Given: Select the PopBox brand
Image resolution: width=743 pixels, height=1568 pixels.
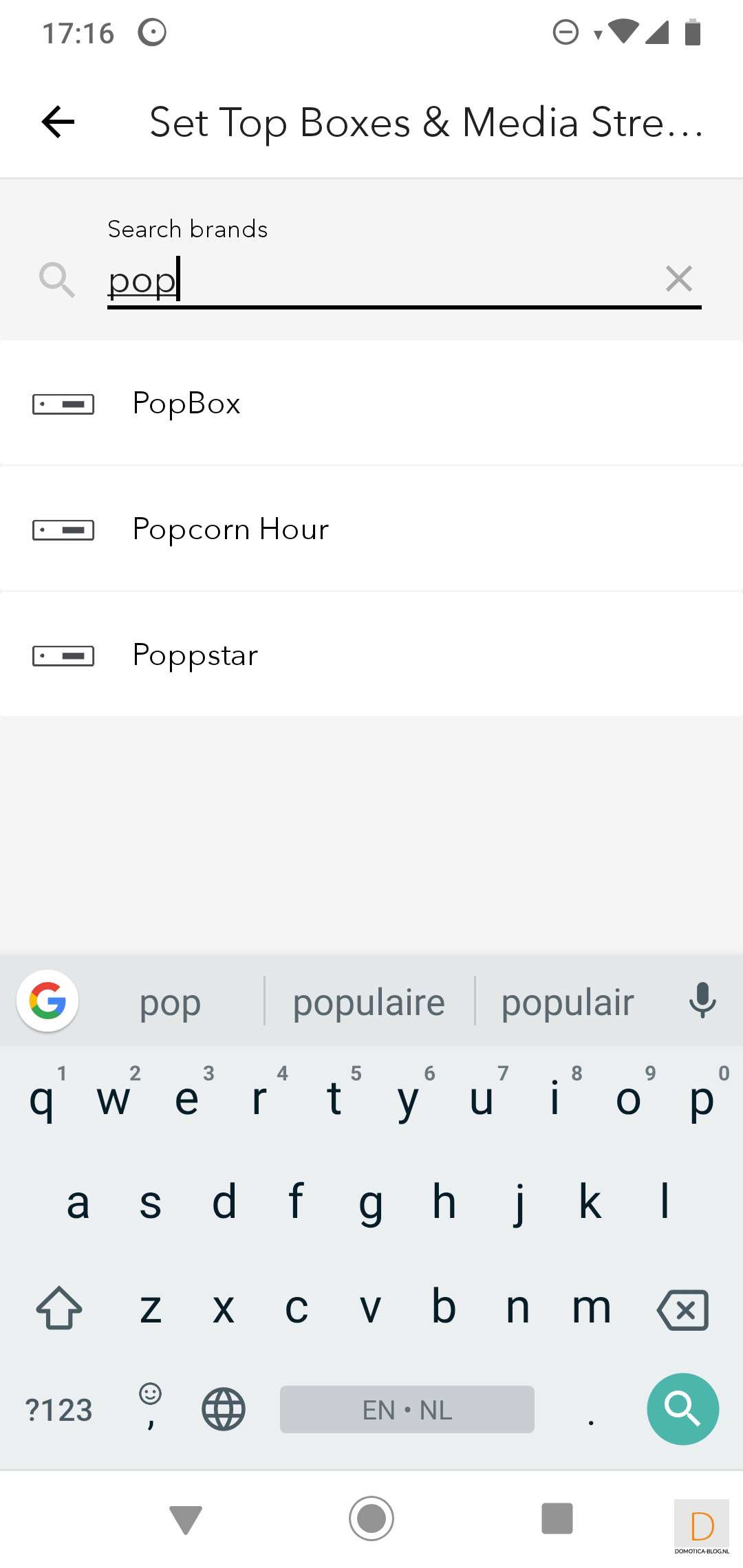Looking at the screenshot, I should pyautogui.click(x=371, y=403).
